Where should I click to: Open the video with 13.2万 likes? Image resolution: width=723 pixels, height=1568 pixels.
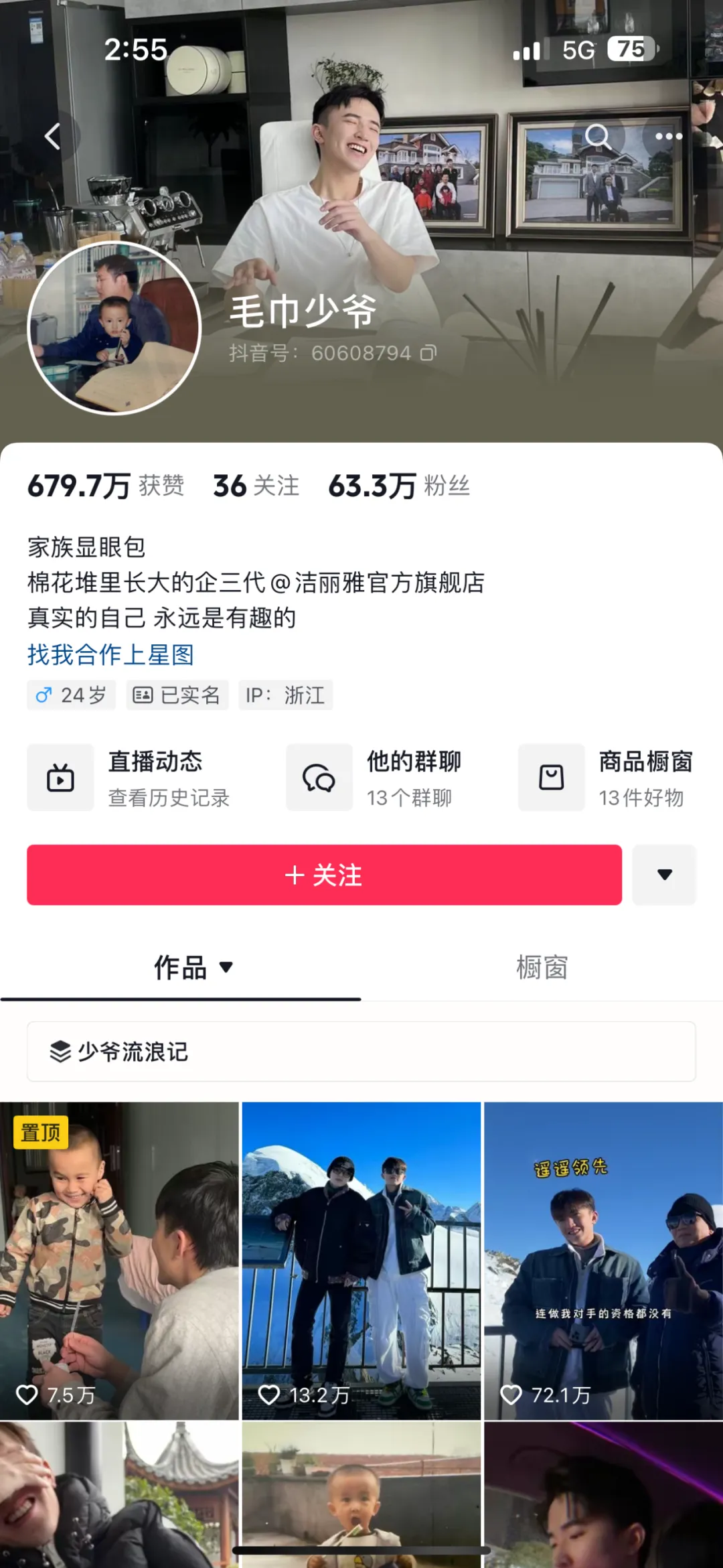tap(361, 1261)
